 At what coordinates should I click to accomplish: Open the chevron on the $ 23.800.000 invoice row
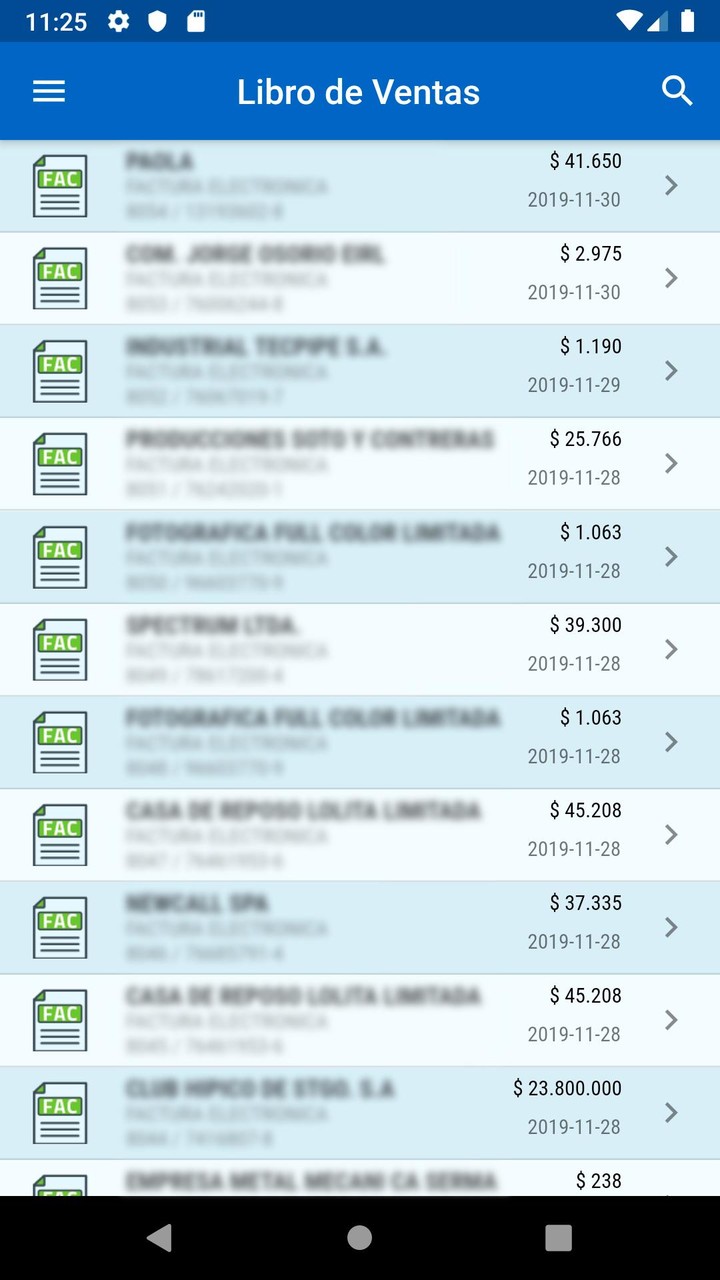coord(671,1112)
